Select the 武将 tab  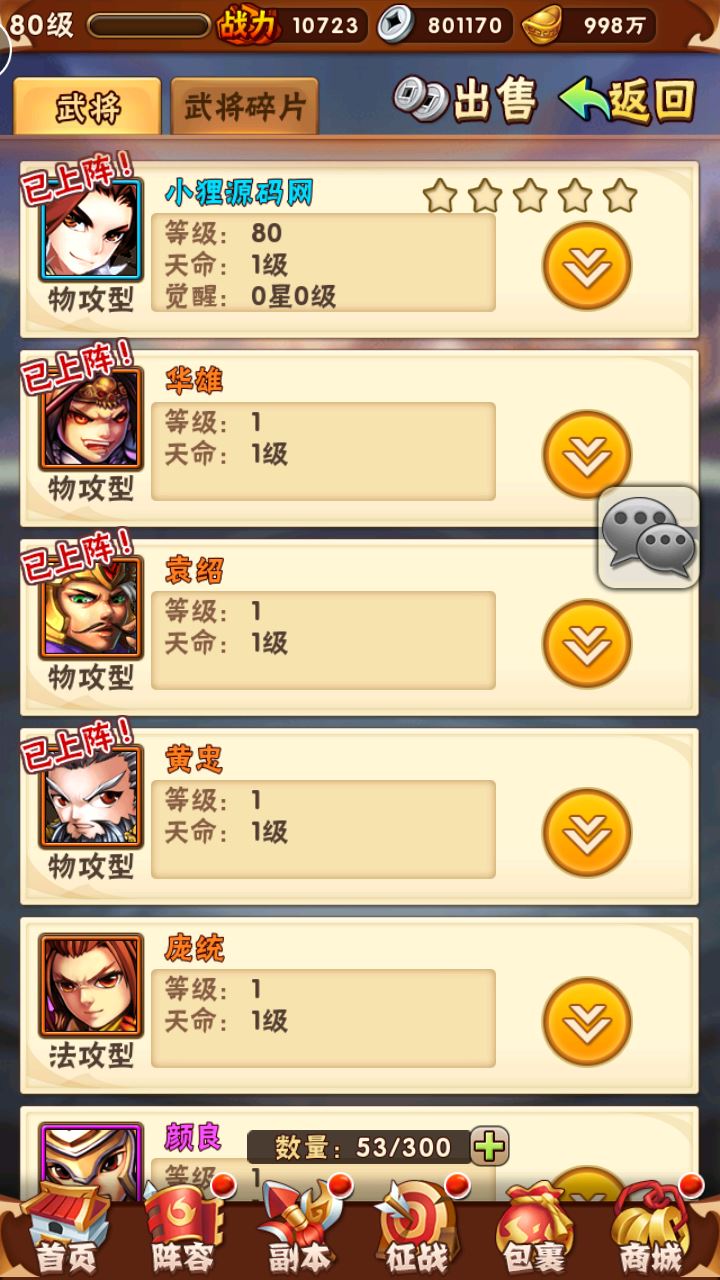[87, 107]
